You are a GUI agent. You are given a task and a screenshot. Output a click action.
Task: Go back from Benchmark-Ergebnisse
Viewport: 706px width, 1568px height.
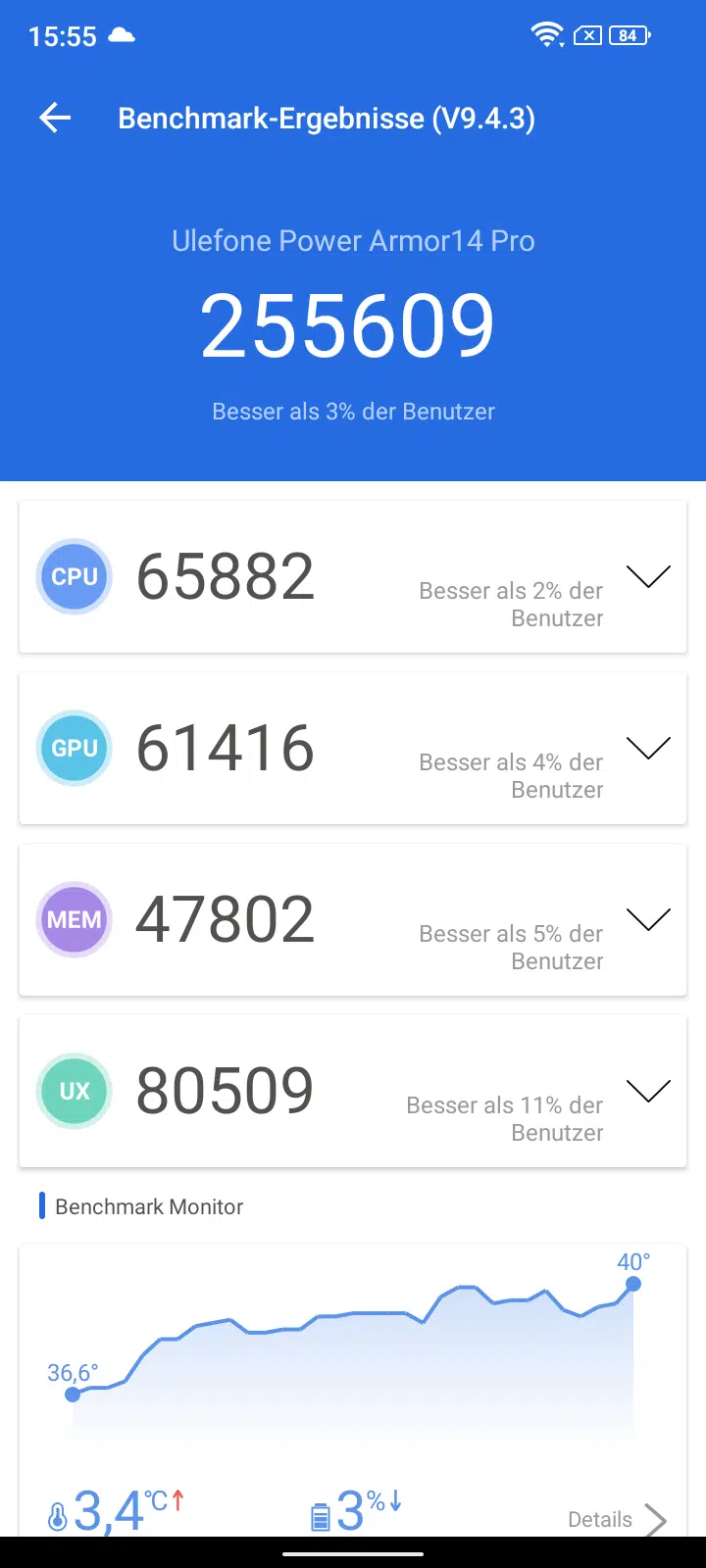pyautogui.click(x=55, y=119)
